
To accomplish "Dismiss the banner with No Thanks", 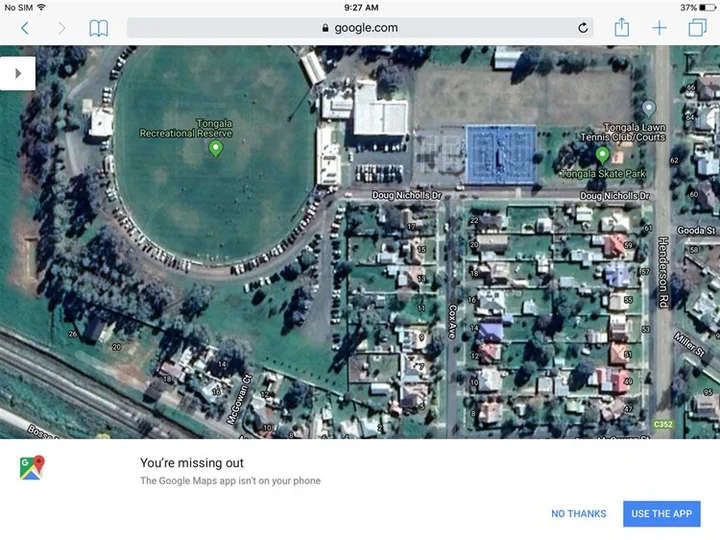I will tap(578, 513).
